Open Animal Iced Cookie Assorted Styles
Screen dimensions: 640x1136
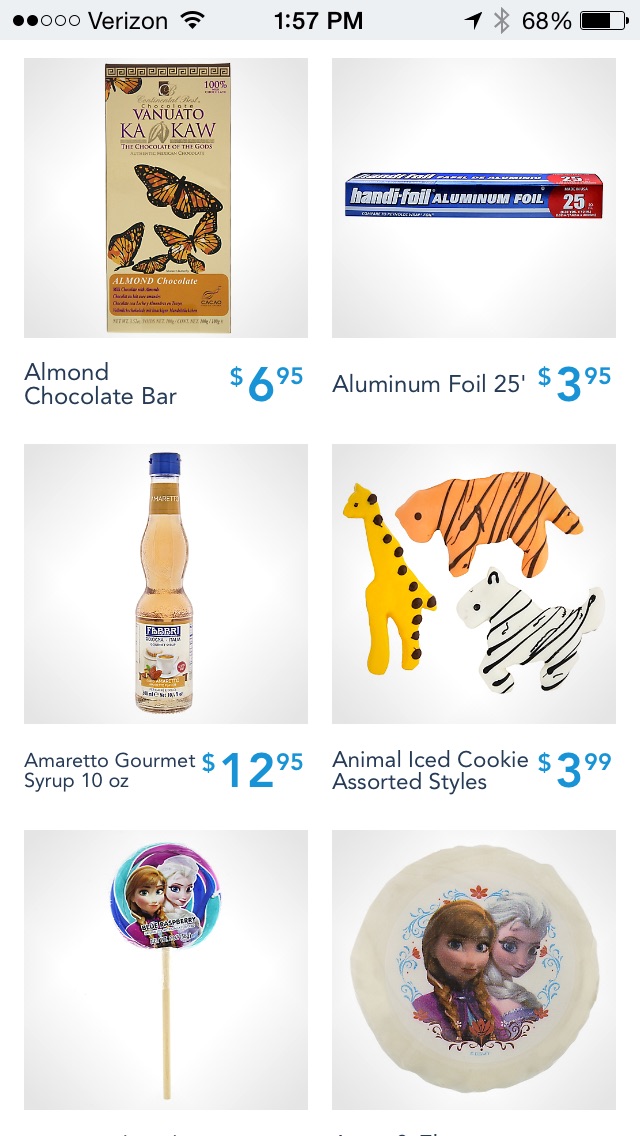pyautogui.click(x=474, y=584)
